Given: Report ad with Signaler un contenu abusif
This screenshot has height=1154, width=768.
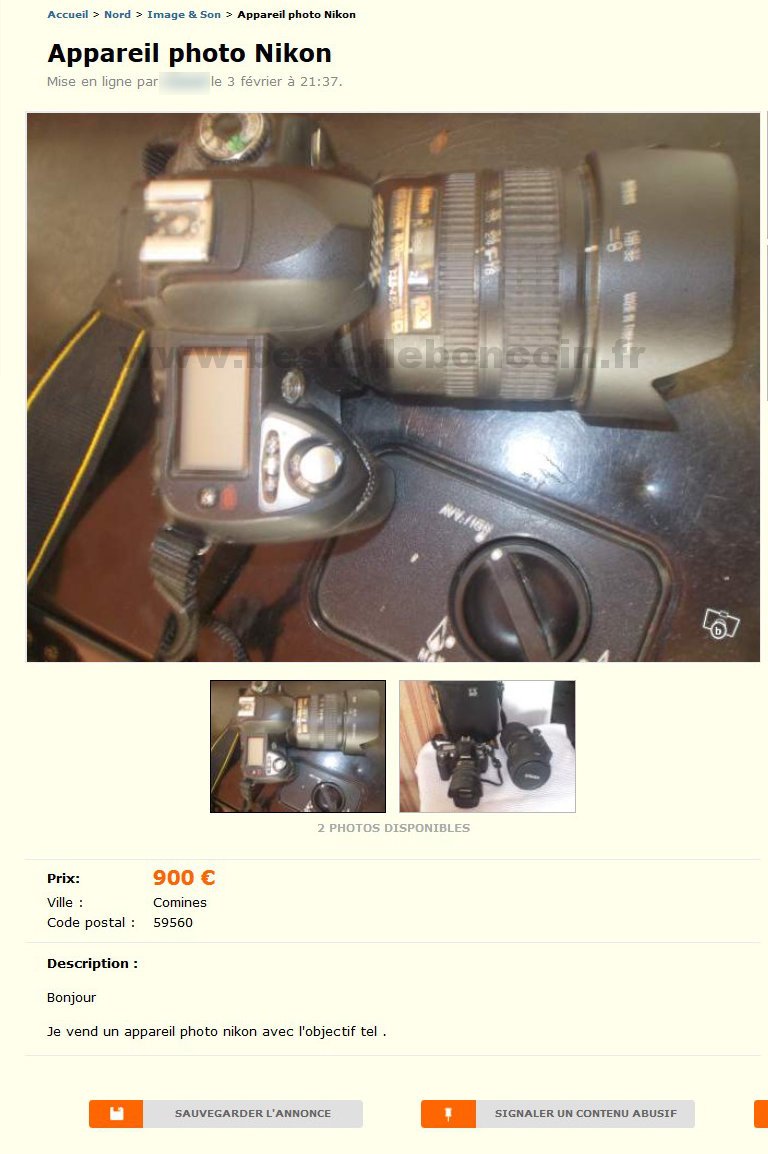Looking at the screenshot, I should click(x=558, y=1114).
